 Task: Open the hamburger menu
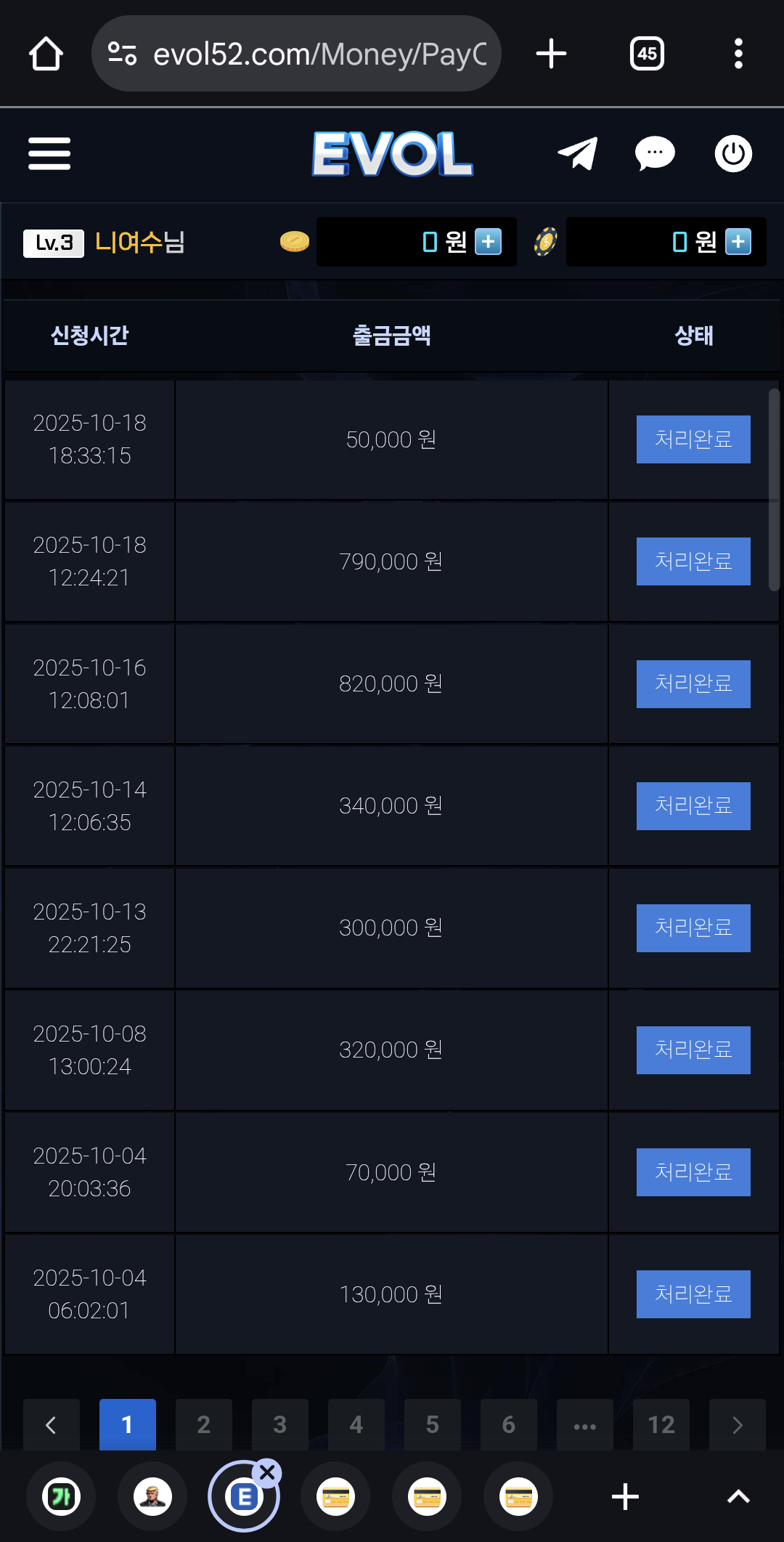pyautogui.click(x=49, y=153)
